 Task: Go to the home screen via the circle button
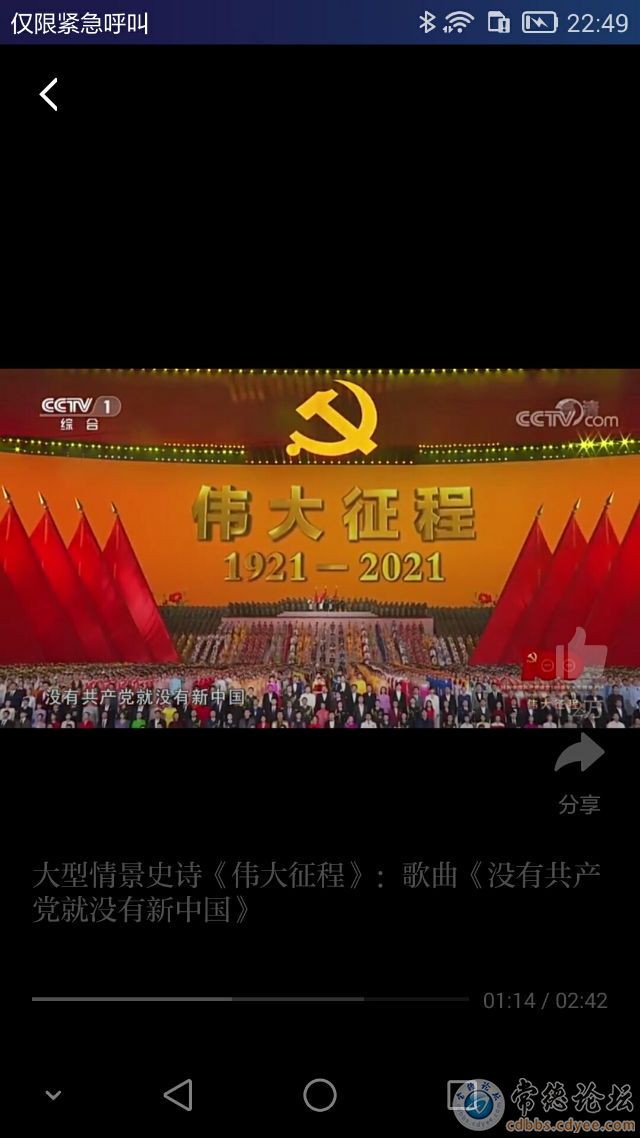tap(320, 1095)
